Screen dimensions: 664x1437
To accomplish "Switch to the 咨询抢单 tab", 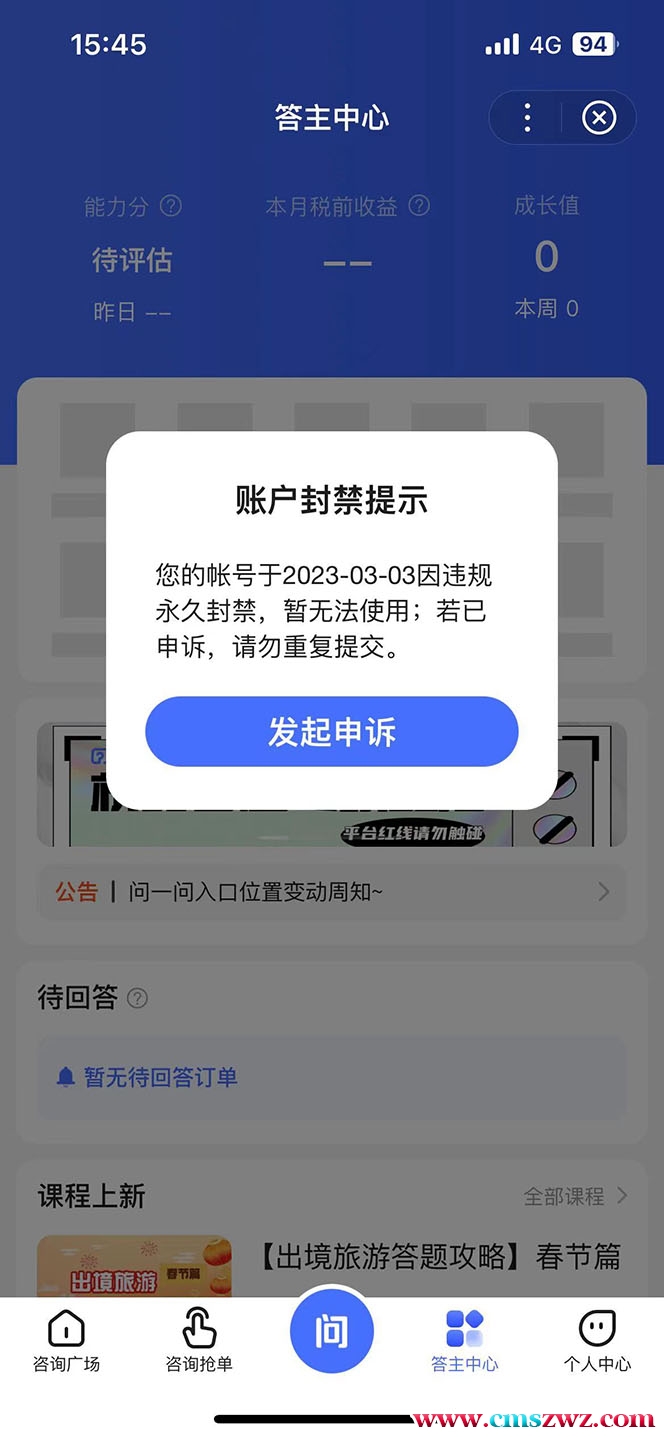I will pos(199,1341).
